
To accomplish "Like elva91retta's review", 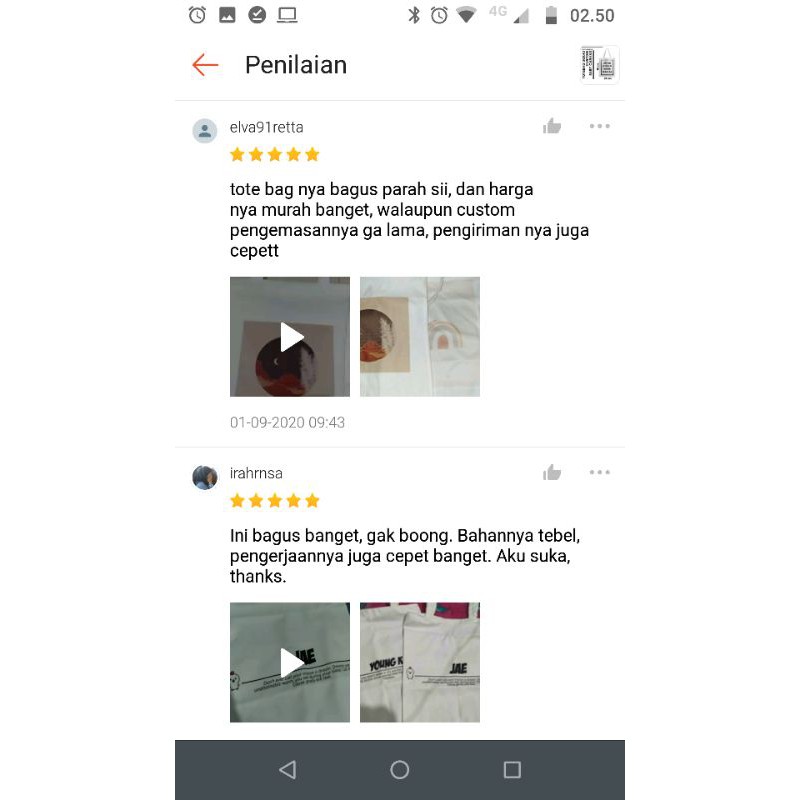I will point(552,126).
